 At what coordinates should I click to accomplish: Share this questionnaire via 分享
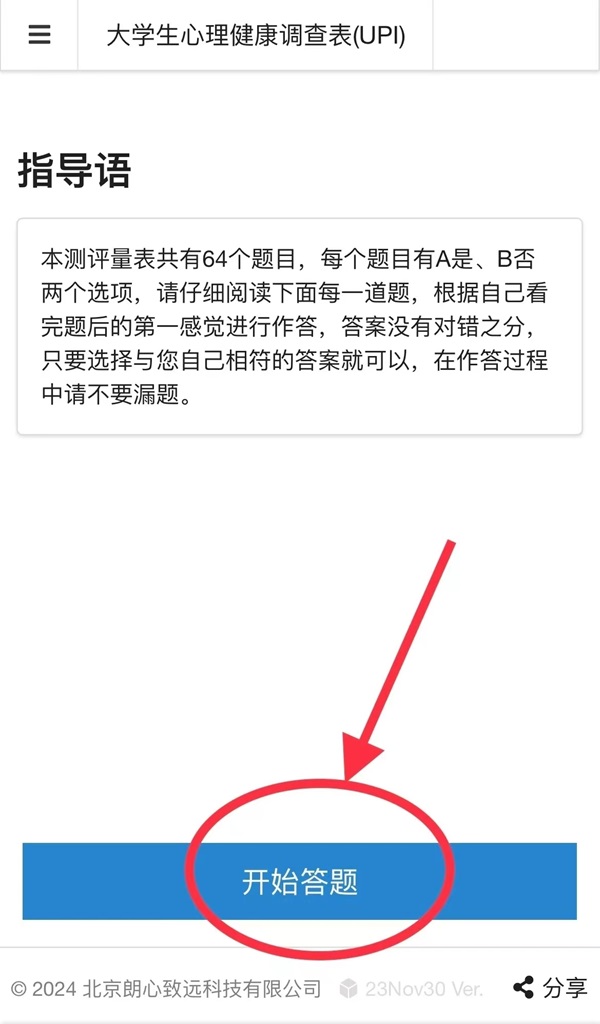click(x=551, y=988)
